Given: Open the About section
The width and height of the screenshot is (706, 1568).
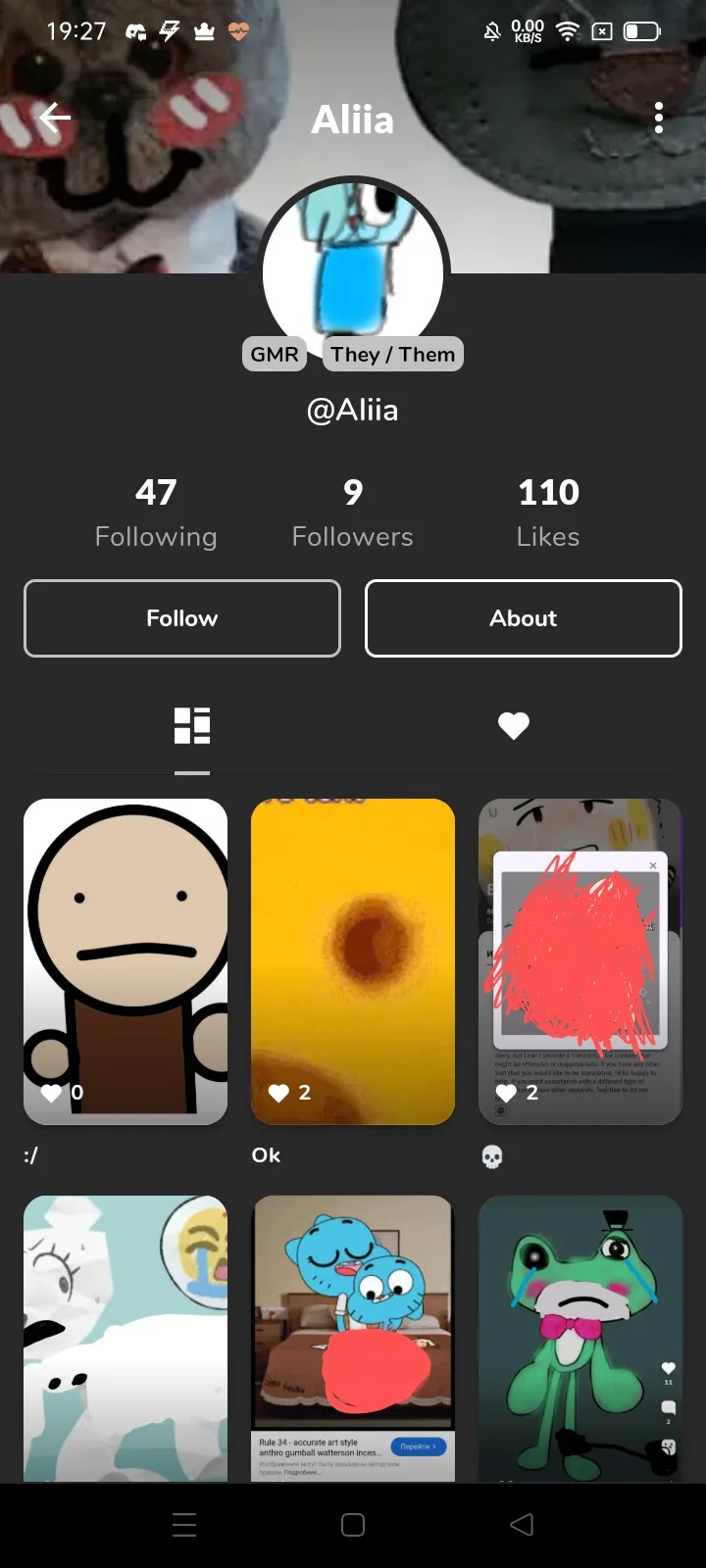Looking at the screenshot, I should [523, 618].
